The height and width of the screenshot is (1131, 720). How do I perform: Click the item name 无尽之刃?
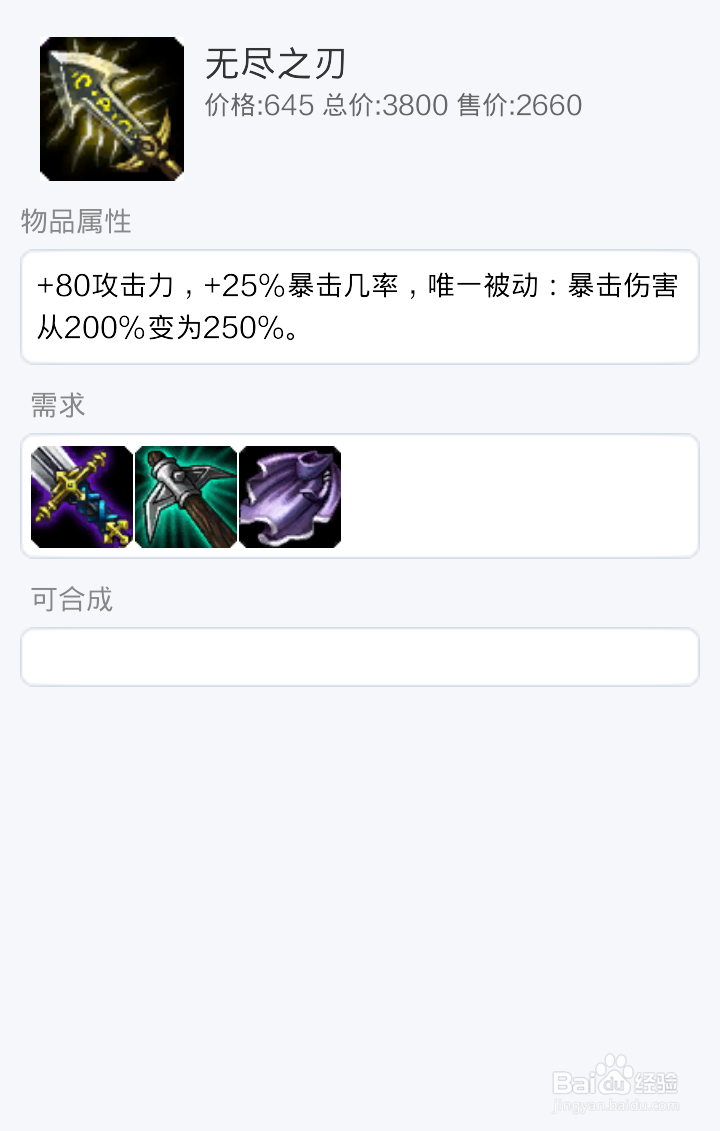pyautogui.click(x=275, y=64)
